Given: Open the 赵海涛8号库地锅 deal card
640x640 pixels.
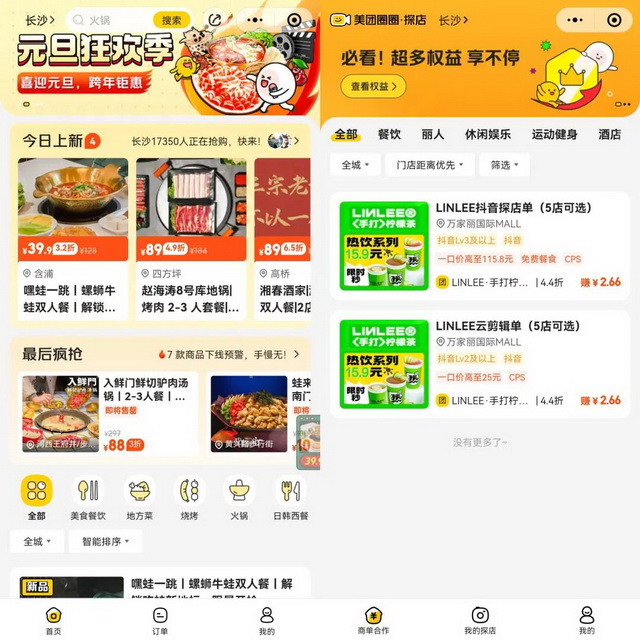Looking at the screenshot, I should (x=189, y=238).
